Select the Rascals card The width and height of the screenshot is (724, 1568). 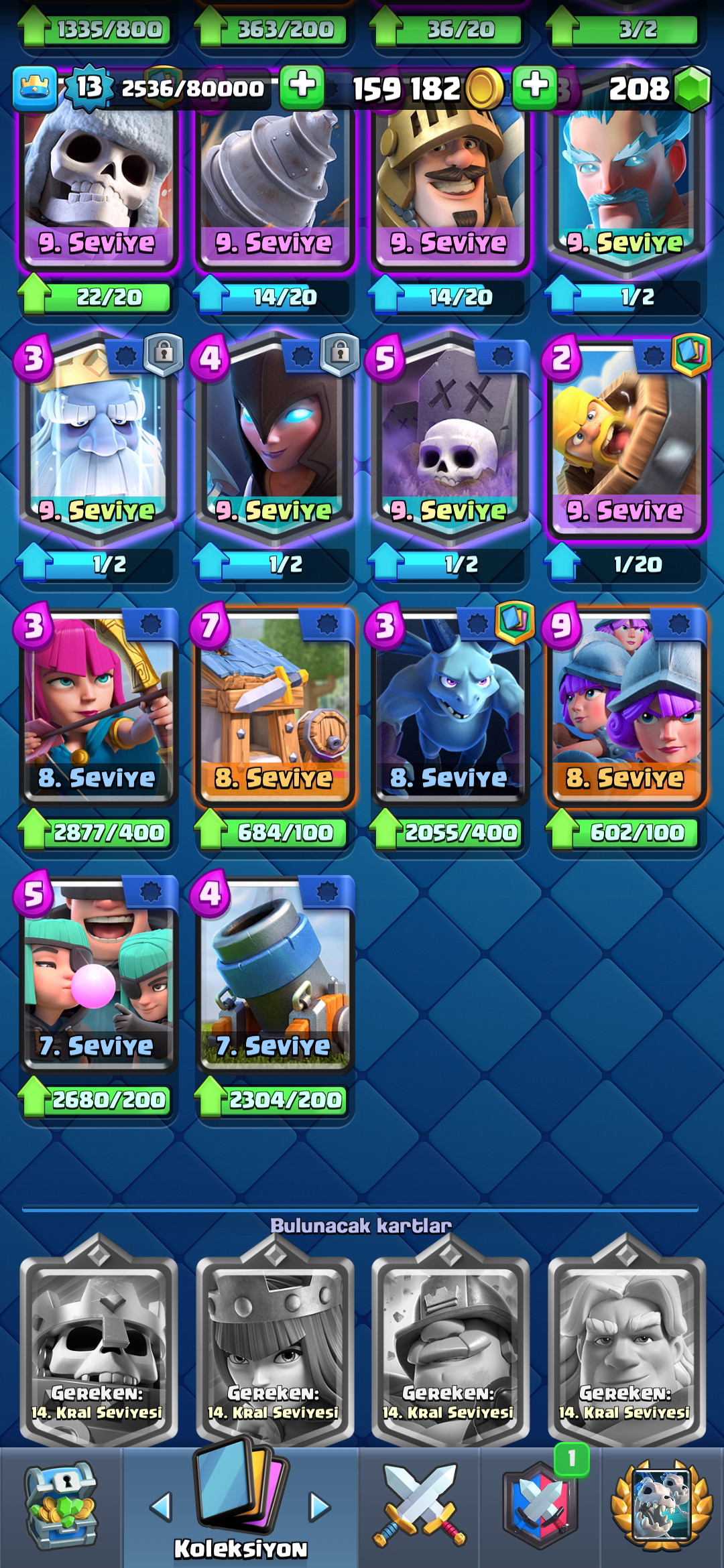pyautogui.click(x=99, y=973)
